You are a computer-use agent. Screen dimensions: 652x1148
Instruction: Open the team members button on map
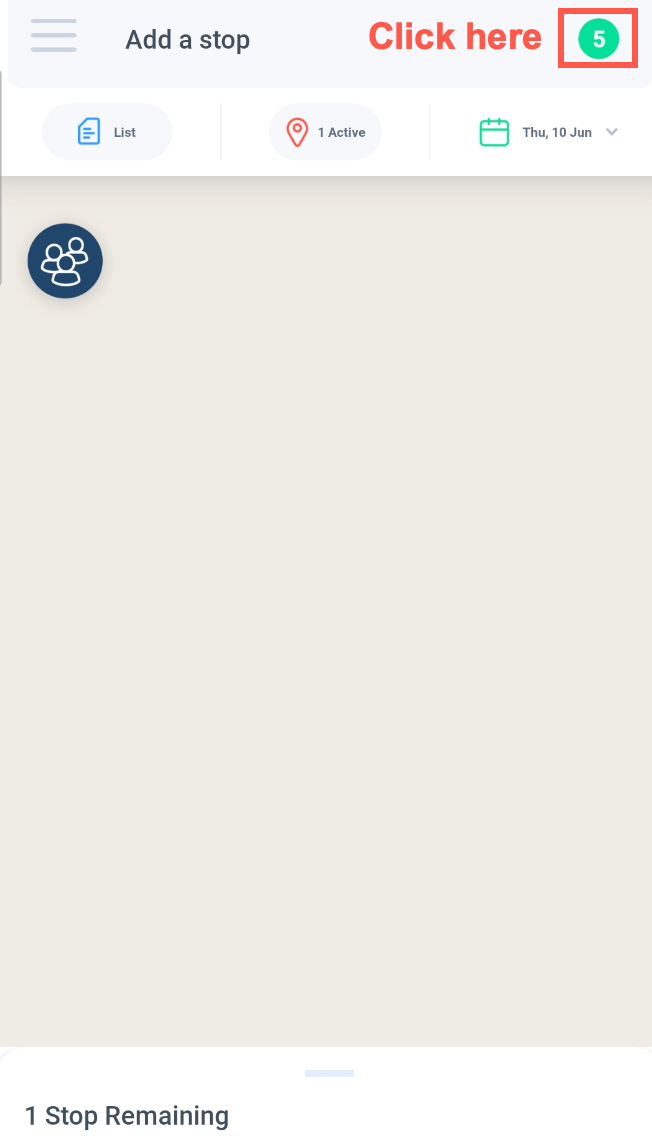65,261
